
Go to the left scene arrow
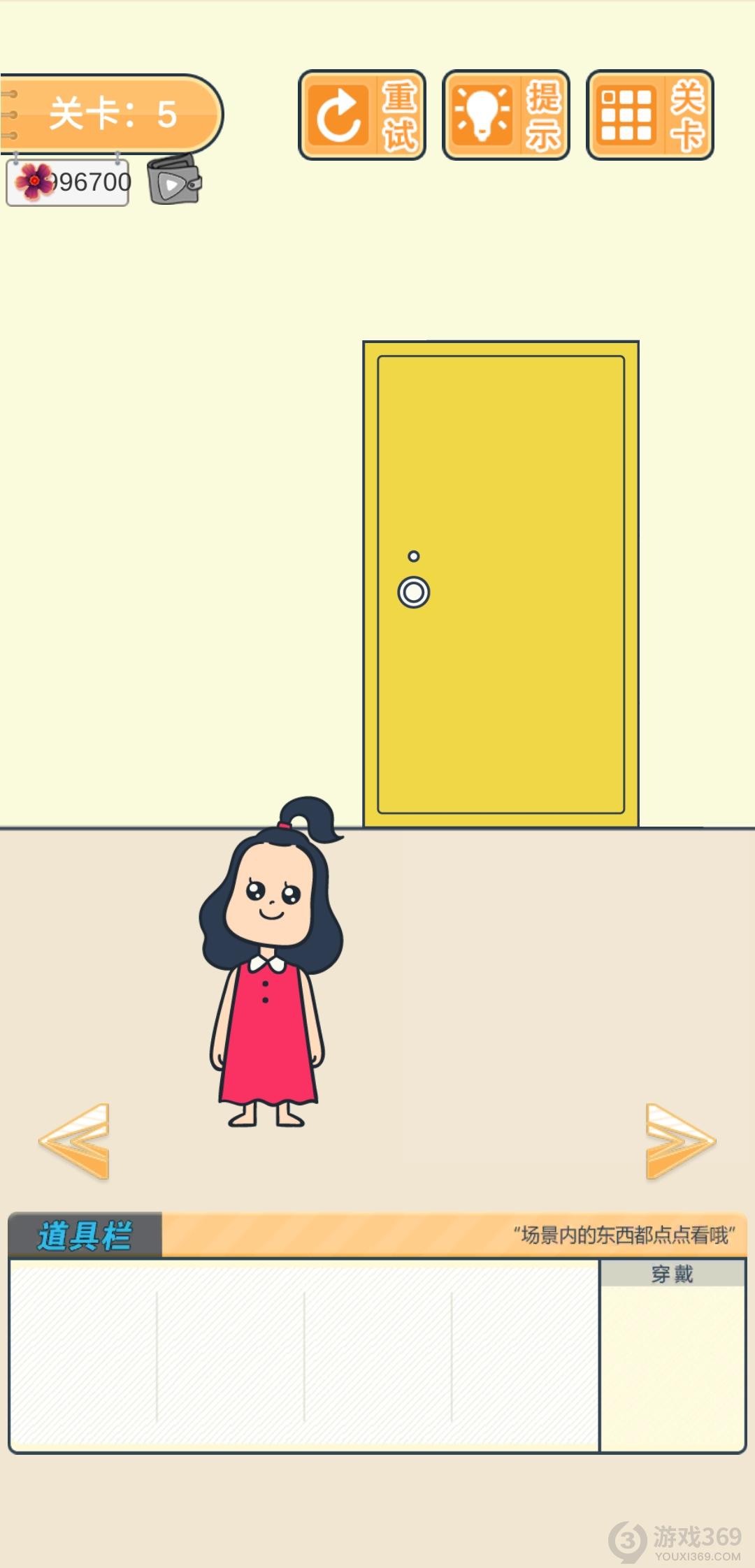75,1141
